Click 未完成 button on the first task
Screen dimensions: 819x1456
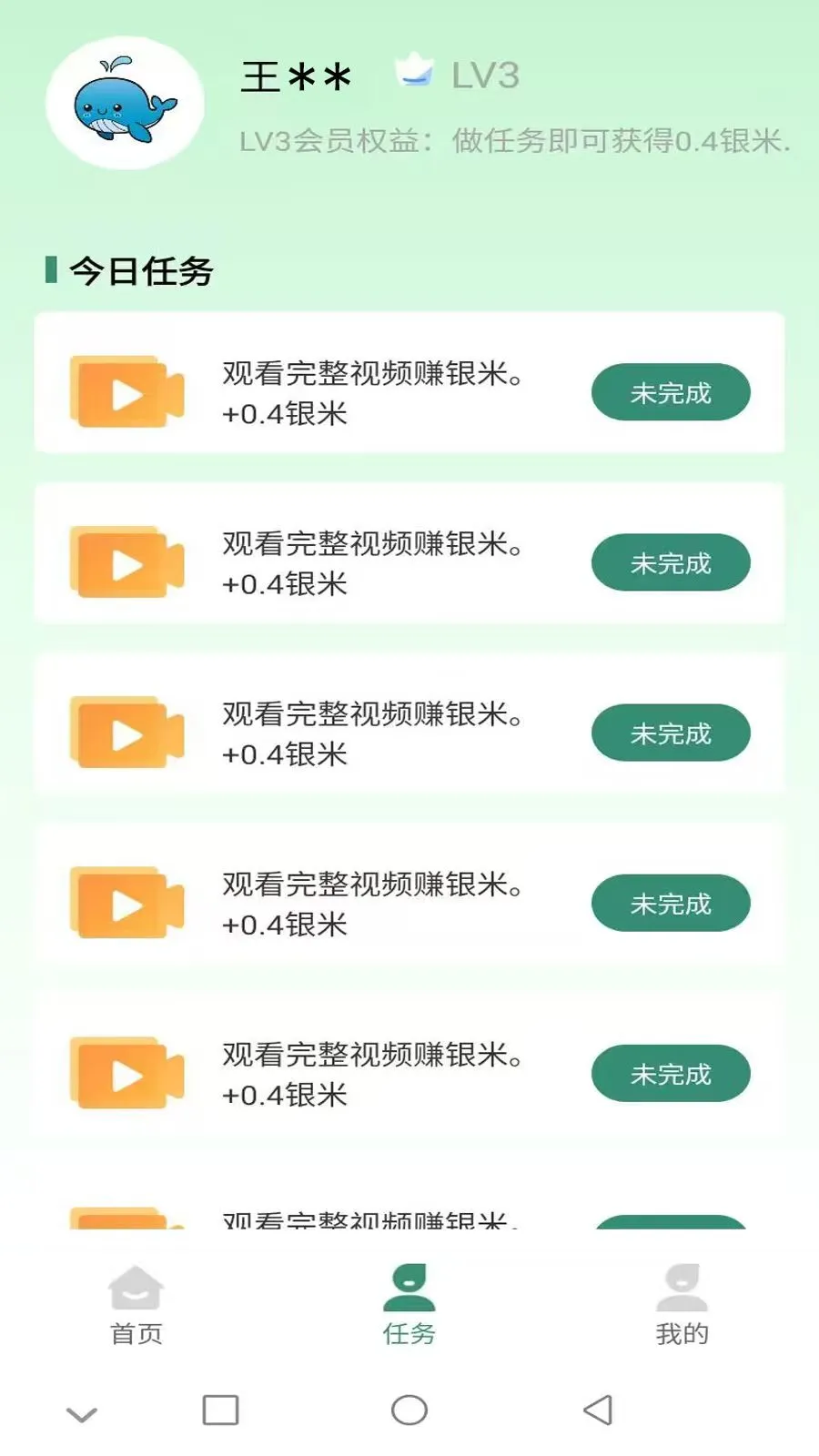coord(670,391)
